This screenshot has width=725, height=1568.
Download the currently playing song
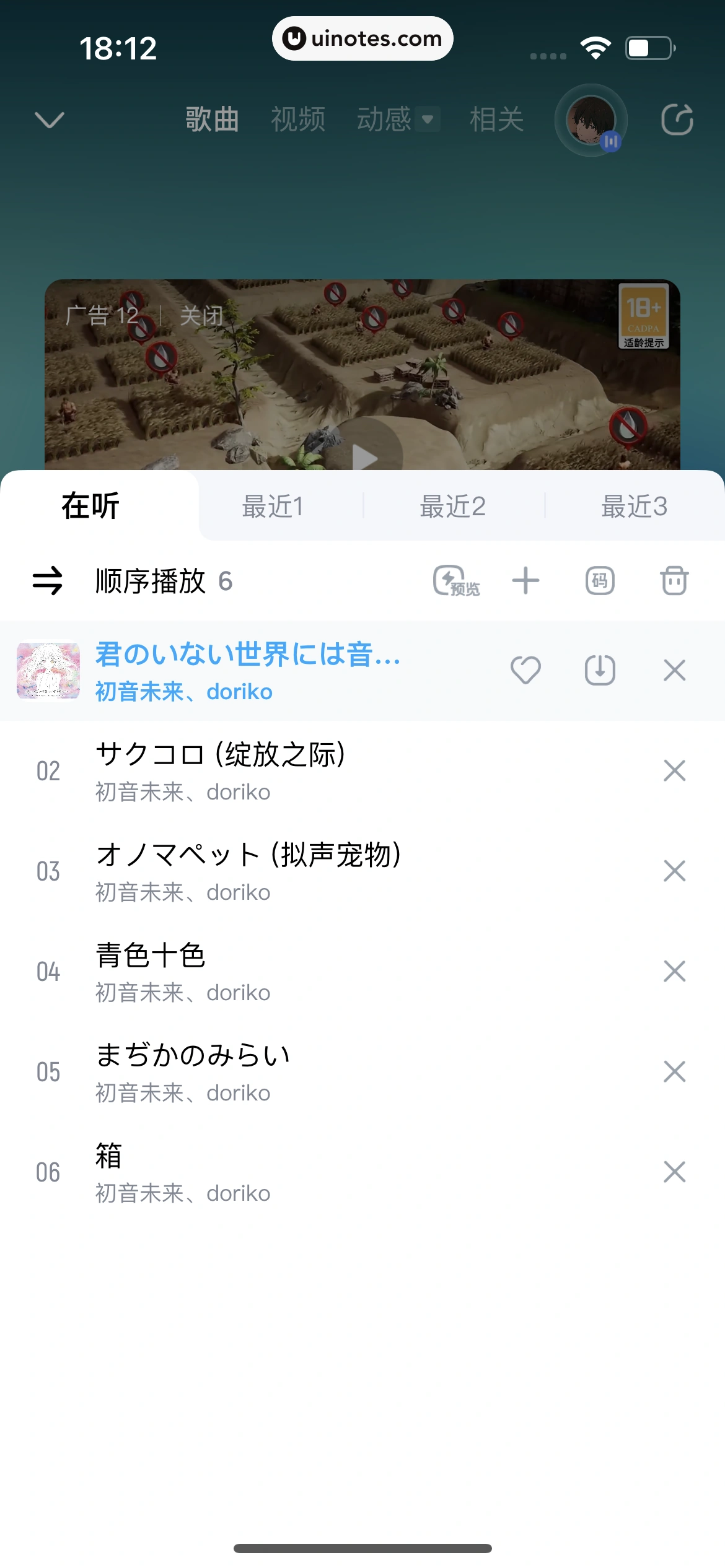coord(600,670)
